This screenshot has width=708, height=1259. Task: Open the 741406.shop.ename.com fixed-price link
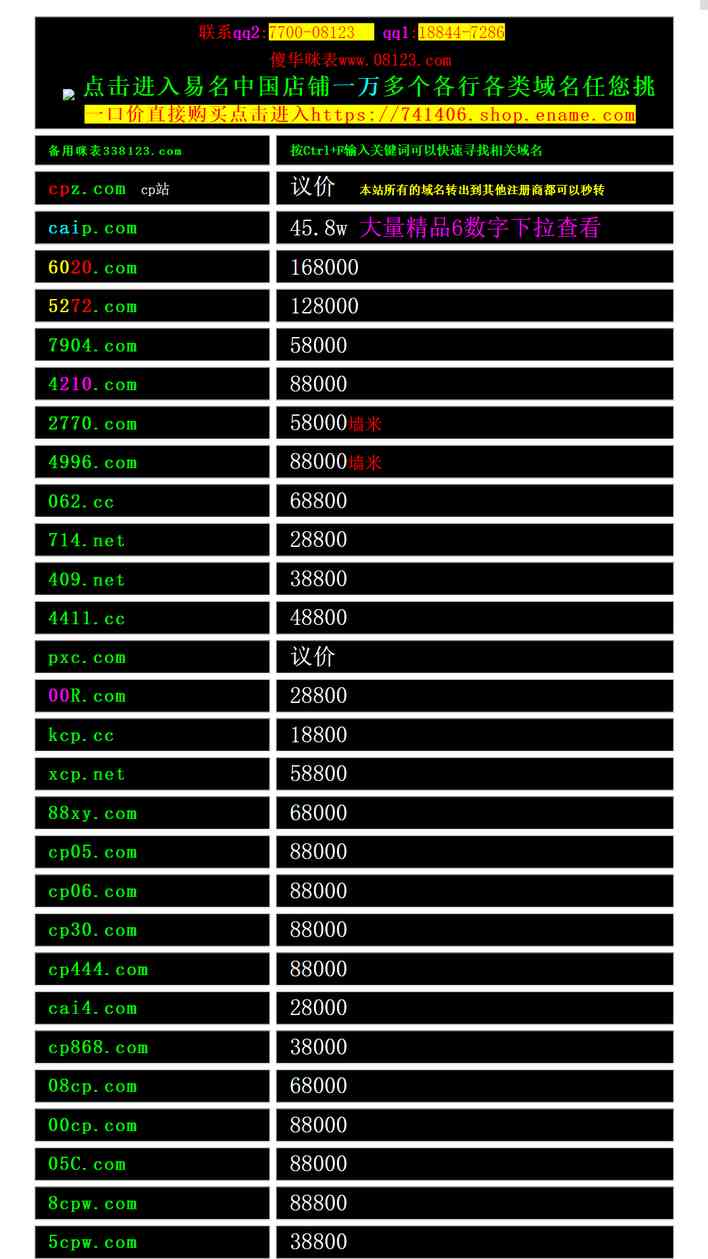(x=360, y=115)
